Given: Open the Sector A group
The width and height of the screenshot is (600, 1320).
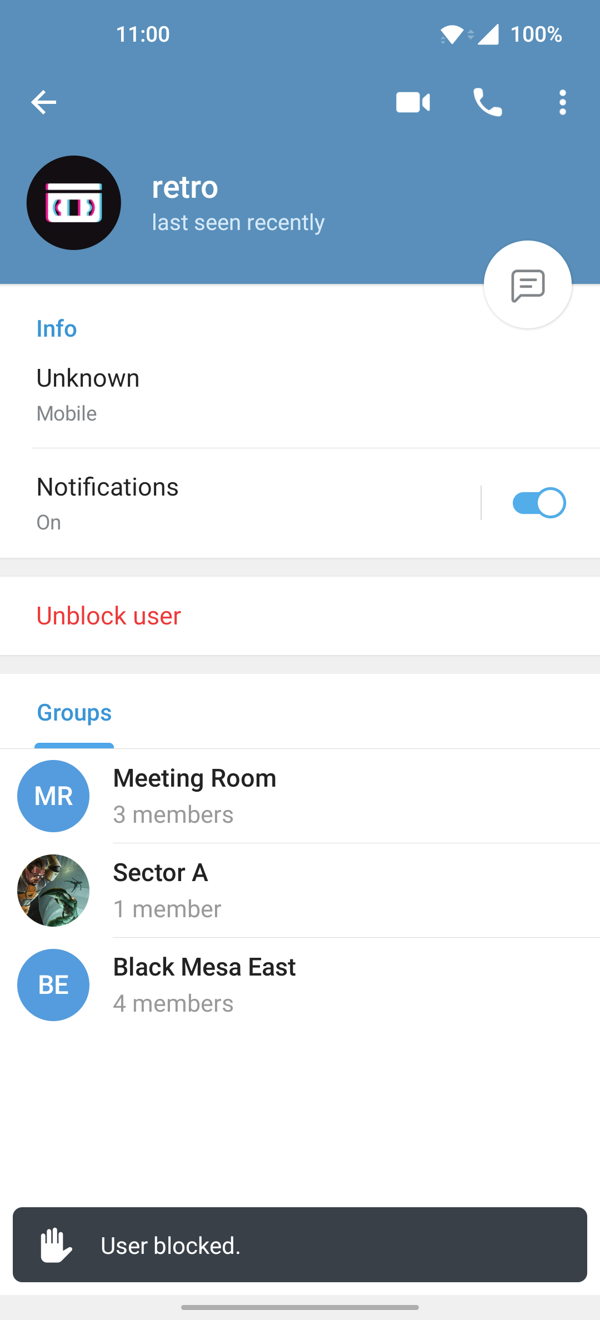Looking at the screenshot, I should [x=300, y=890].
